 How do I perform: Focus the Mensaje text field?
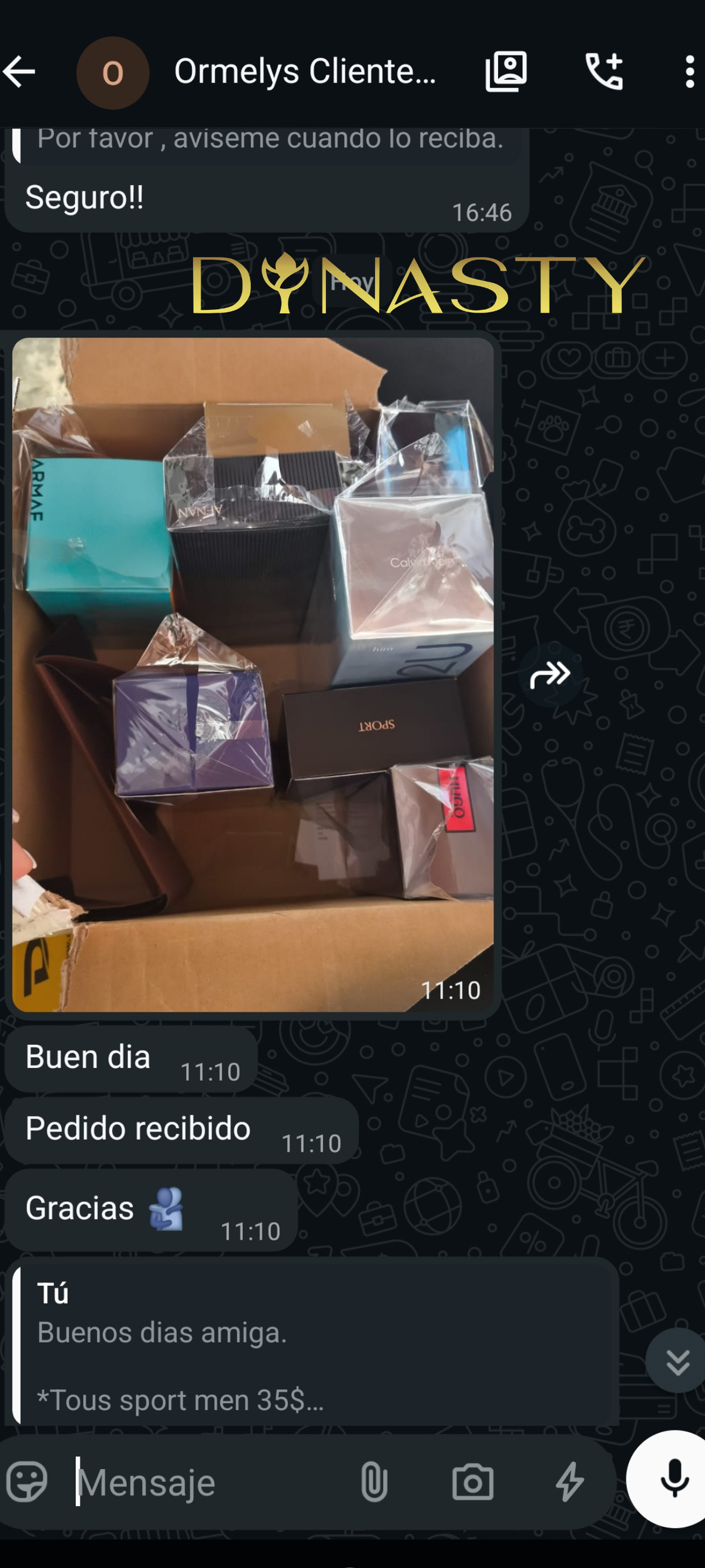tap(207, 1482)
